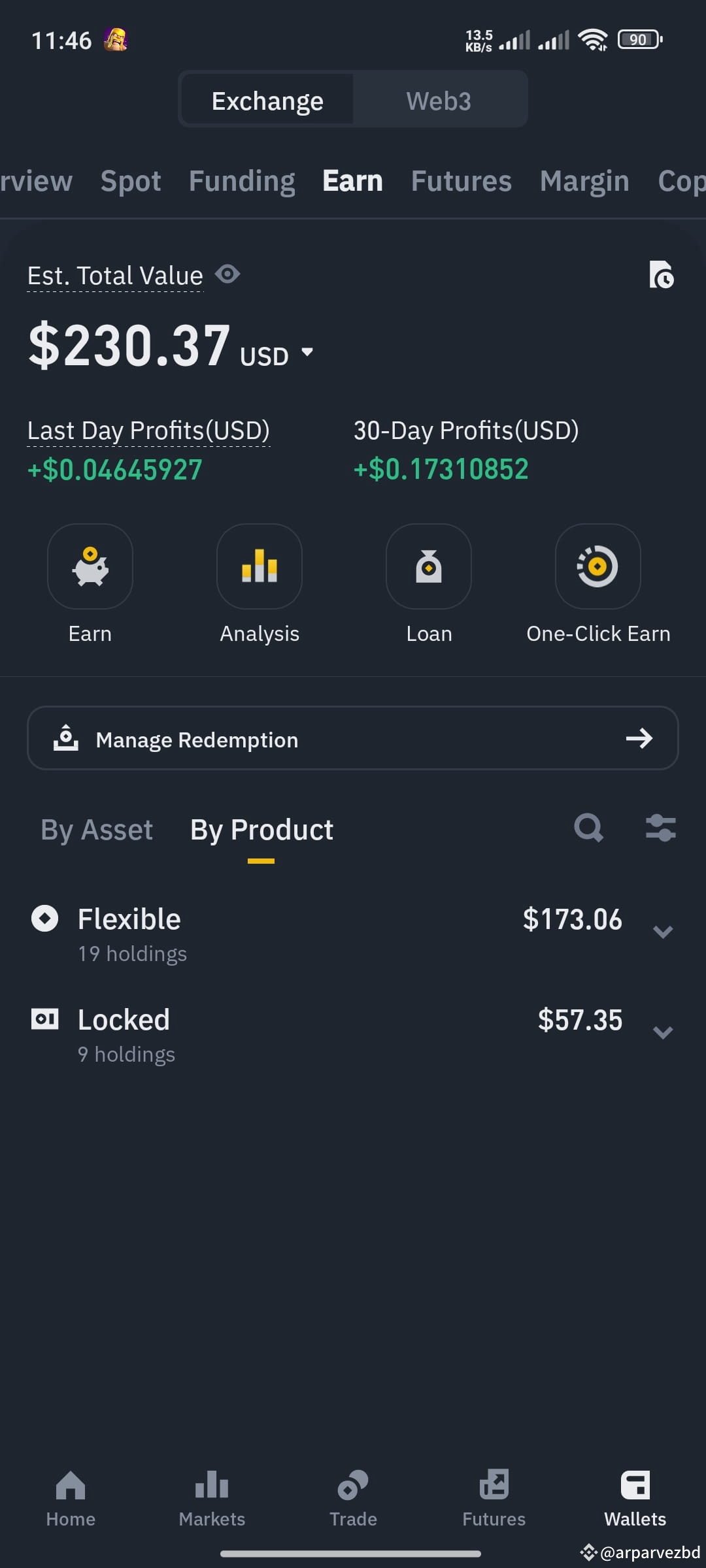Open the filter icon beside search

tap(660, 828)
